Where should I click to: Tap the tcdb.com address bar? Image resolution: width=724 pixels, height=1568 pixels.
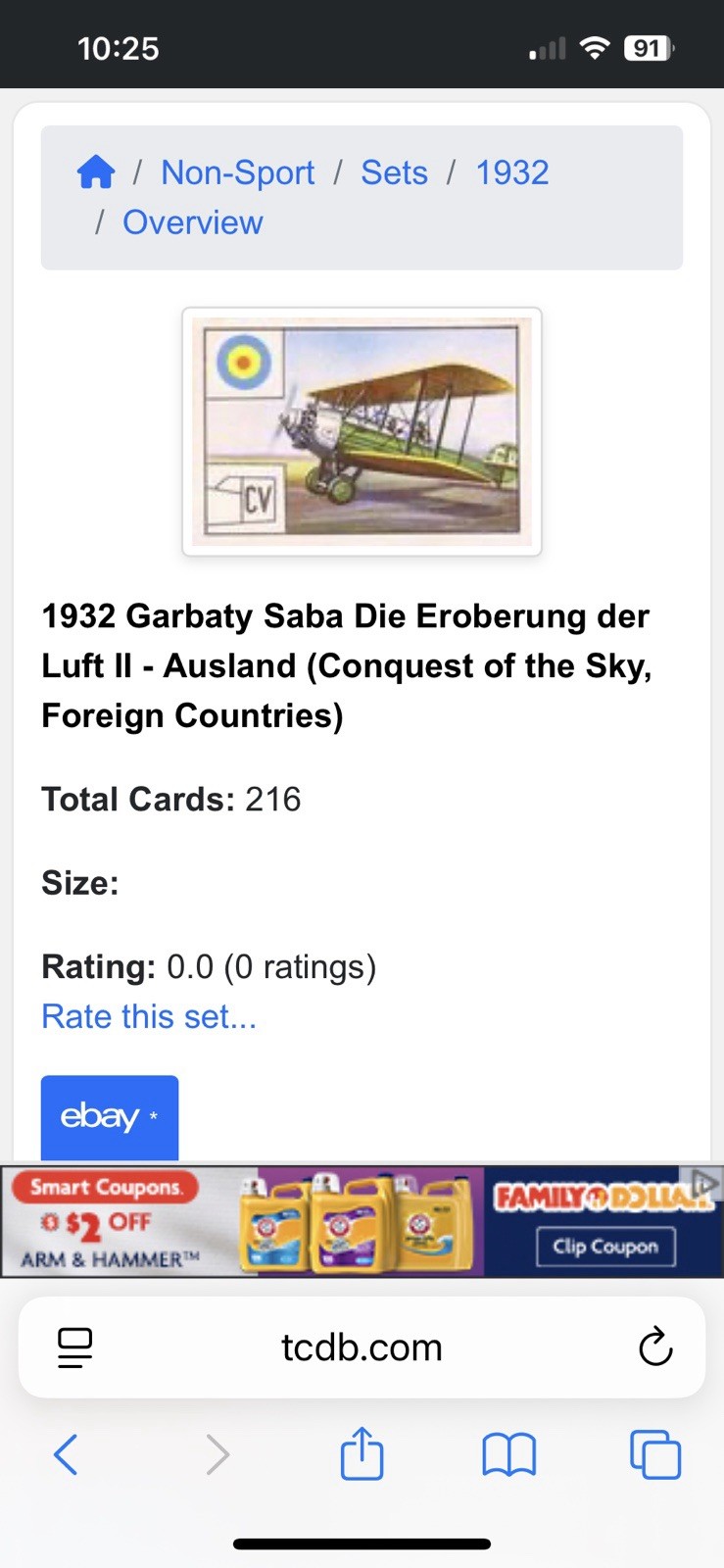click(x=362, y=1347)
